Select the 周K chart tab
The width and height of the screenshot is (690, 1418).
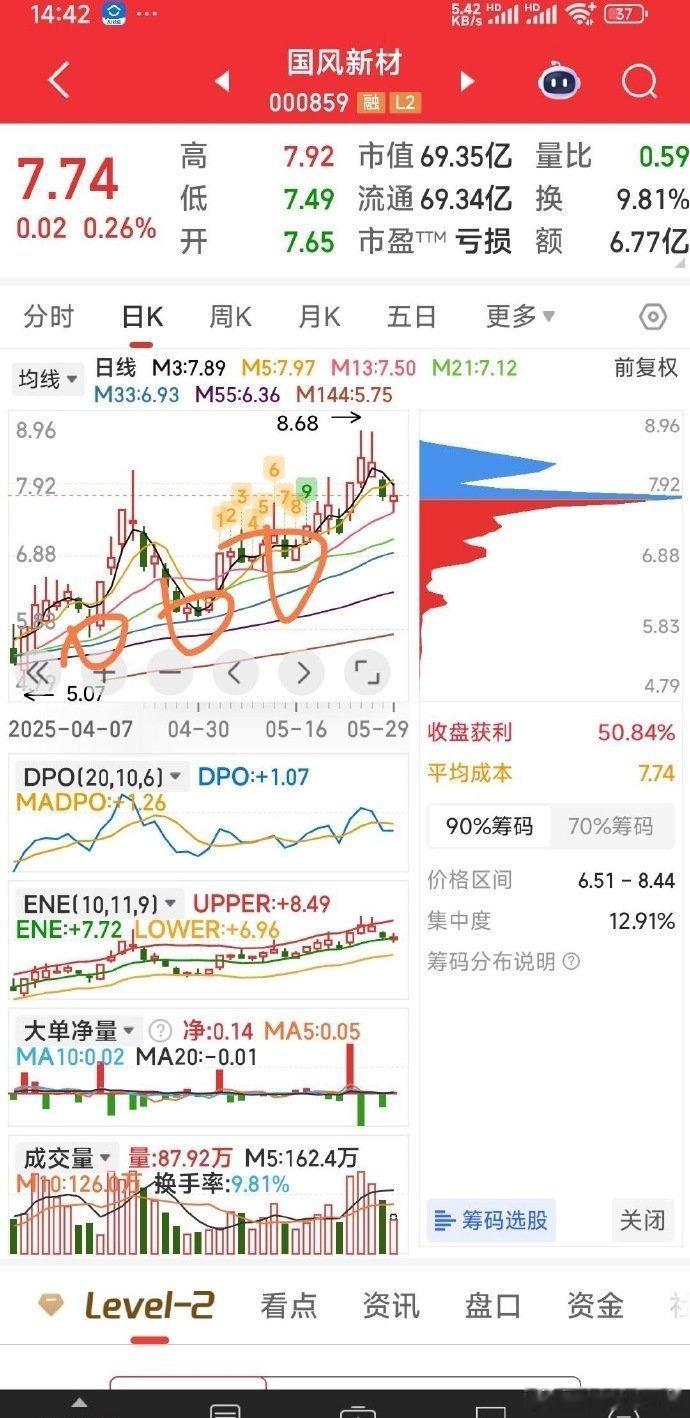pos(230,317)
